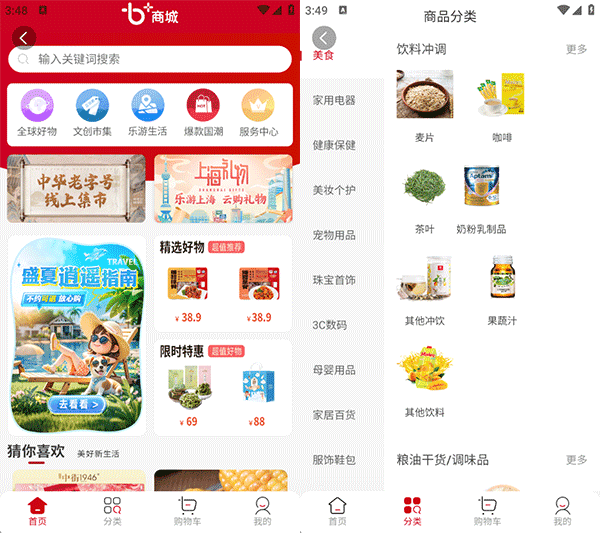Open the 奶粉乳制品 subcategory
This screenshot has width=600, height=533.
coord(481,197)
